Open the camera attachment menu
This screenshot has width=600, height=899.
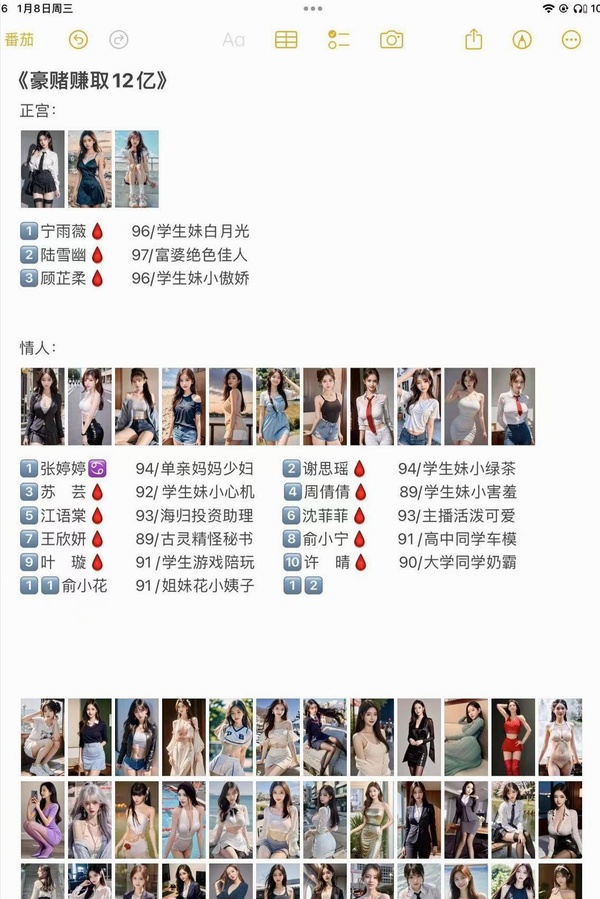click(x=391, y=40)
